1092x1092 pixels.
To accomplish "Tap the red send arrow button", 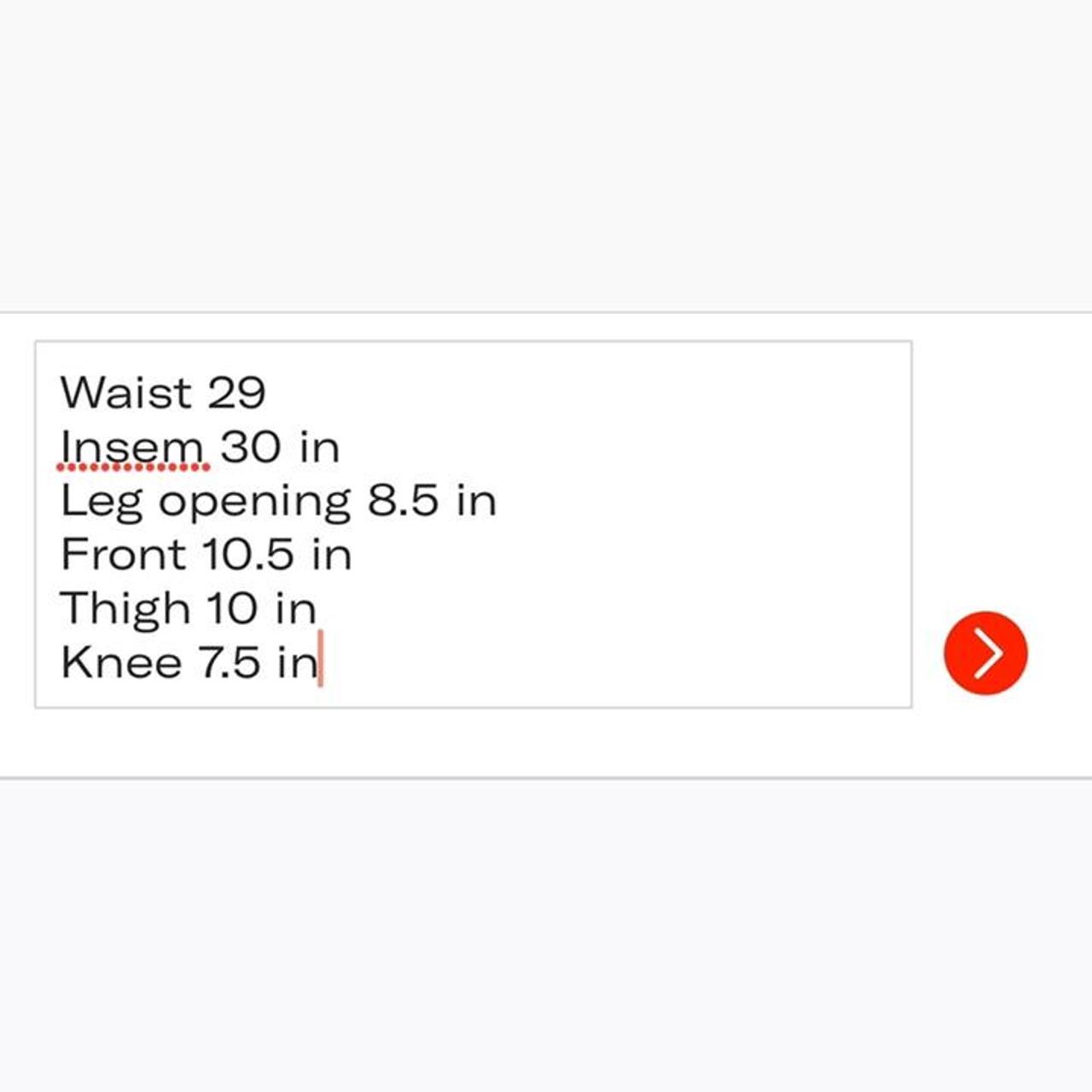I will [985, 653].
